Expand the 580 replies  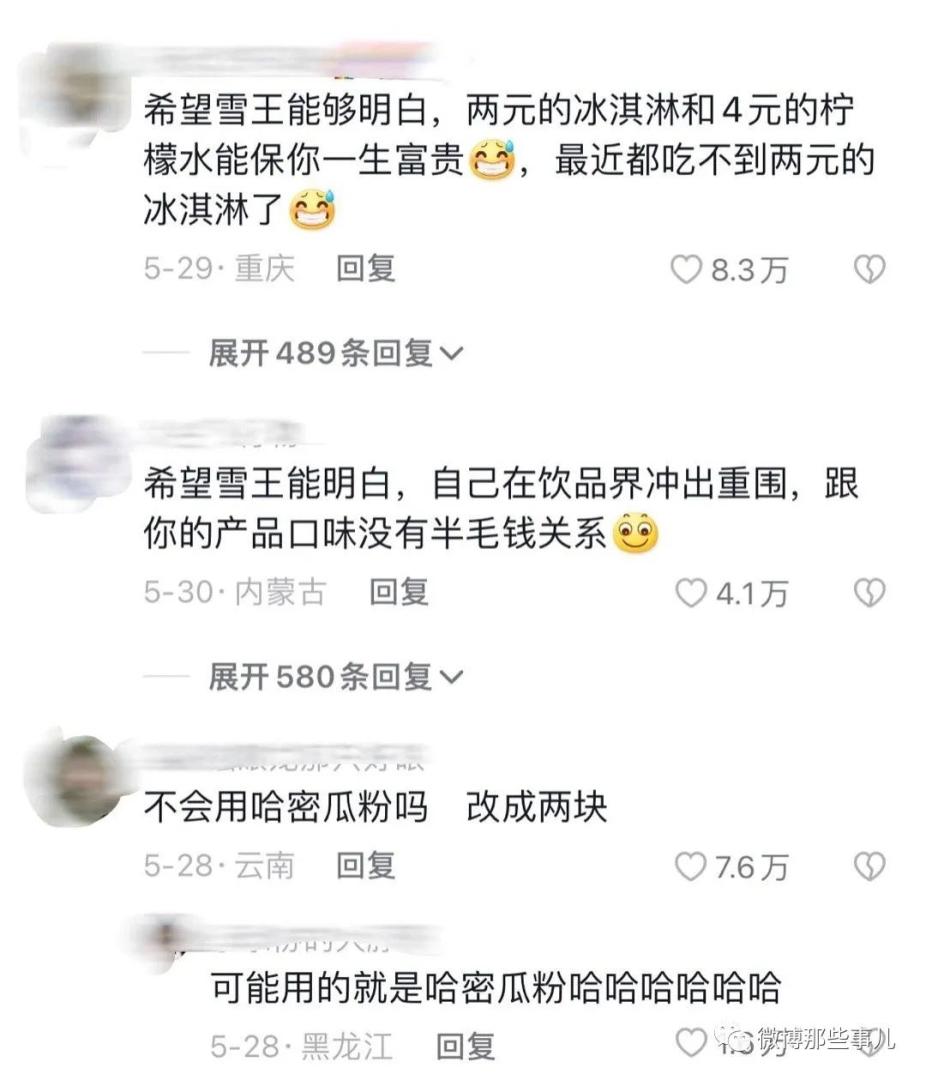336,677
